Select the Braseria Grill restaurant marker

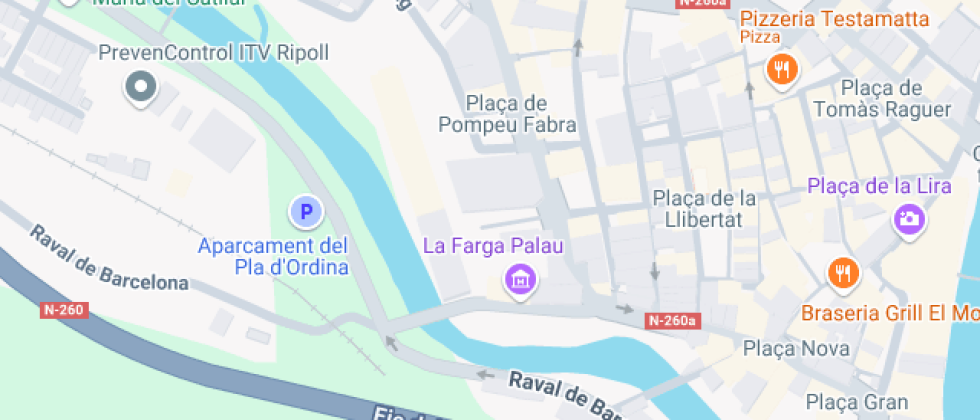click(844, 274)
